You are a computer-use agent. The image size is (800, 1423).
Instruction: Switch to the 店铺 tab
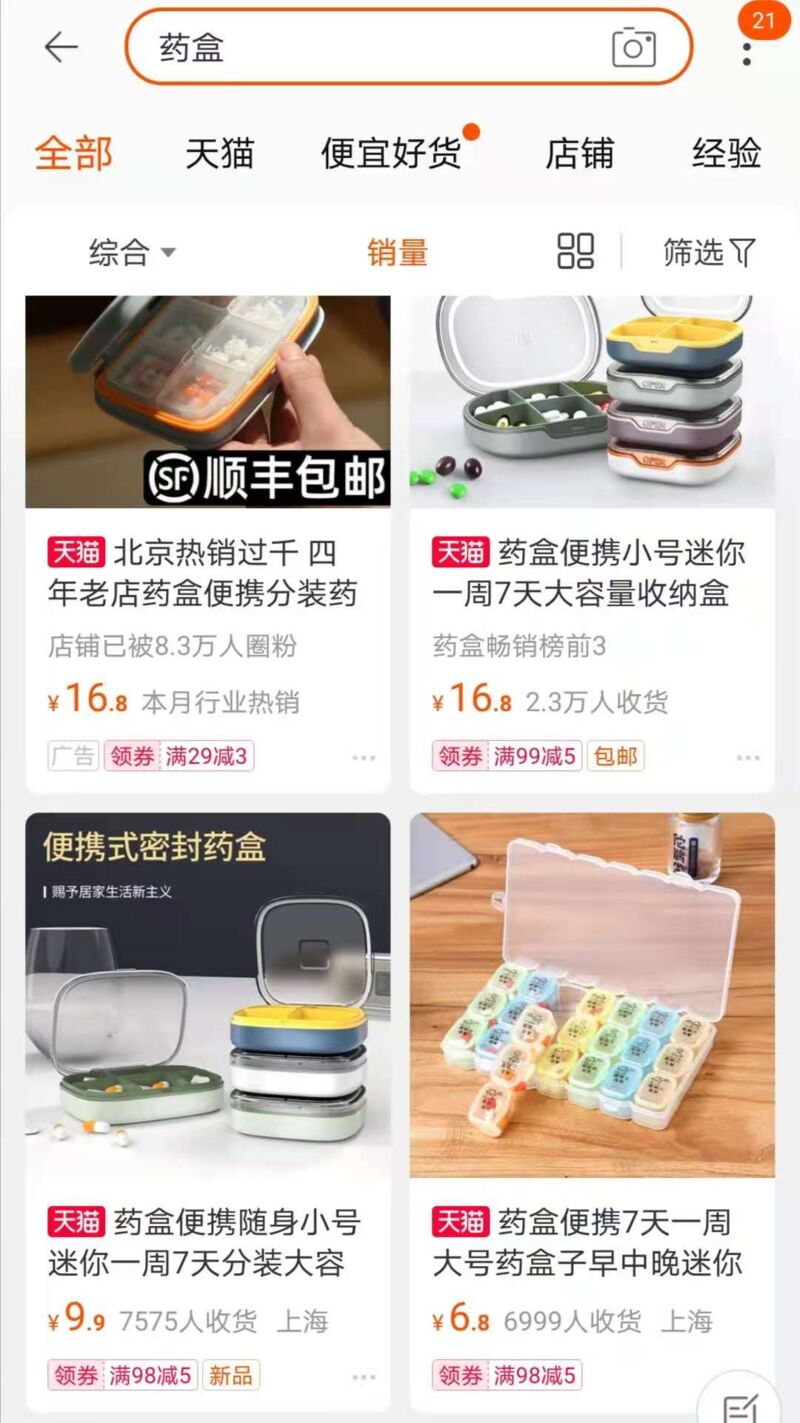[x=579, y=153]
